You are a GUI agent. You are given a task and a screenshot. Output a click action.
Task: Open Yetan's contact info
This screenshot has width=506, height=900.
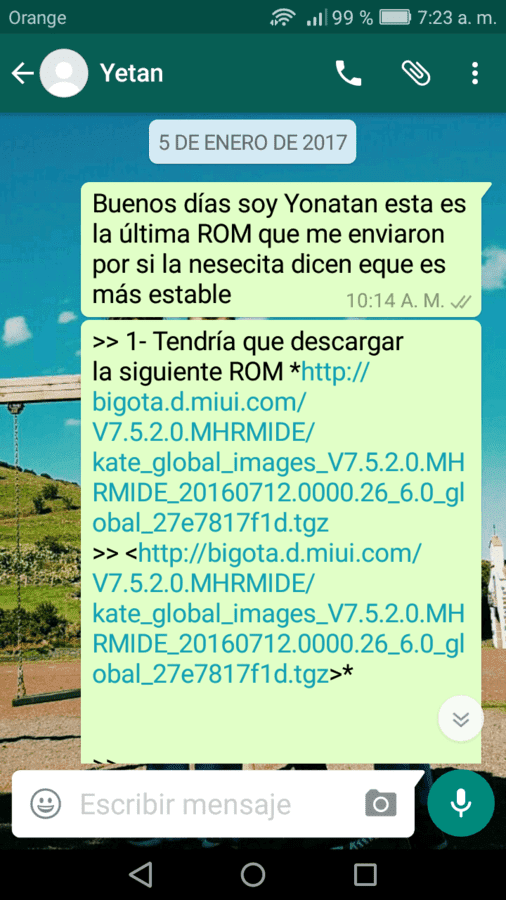[131, 73]
